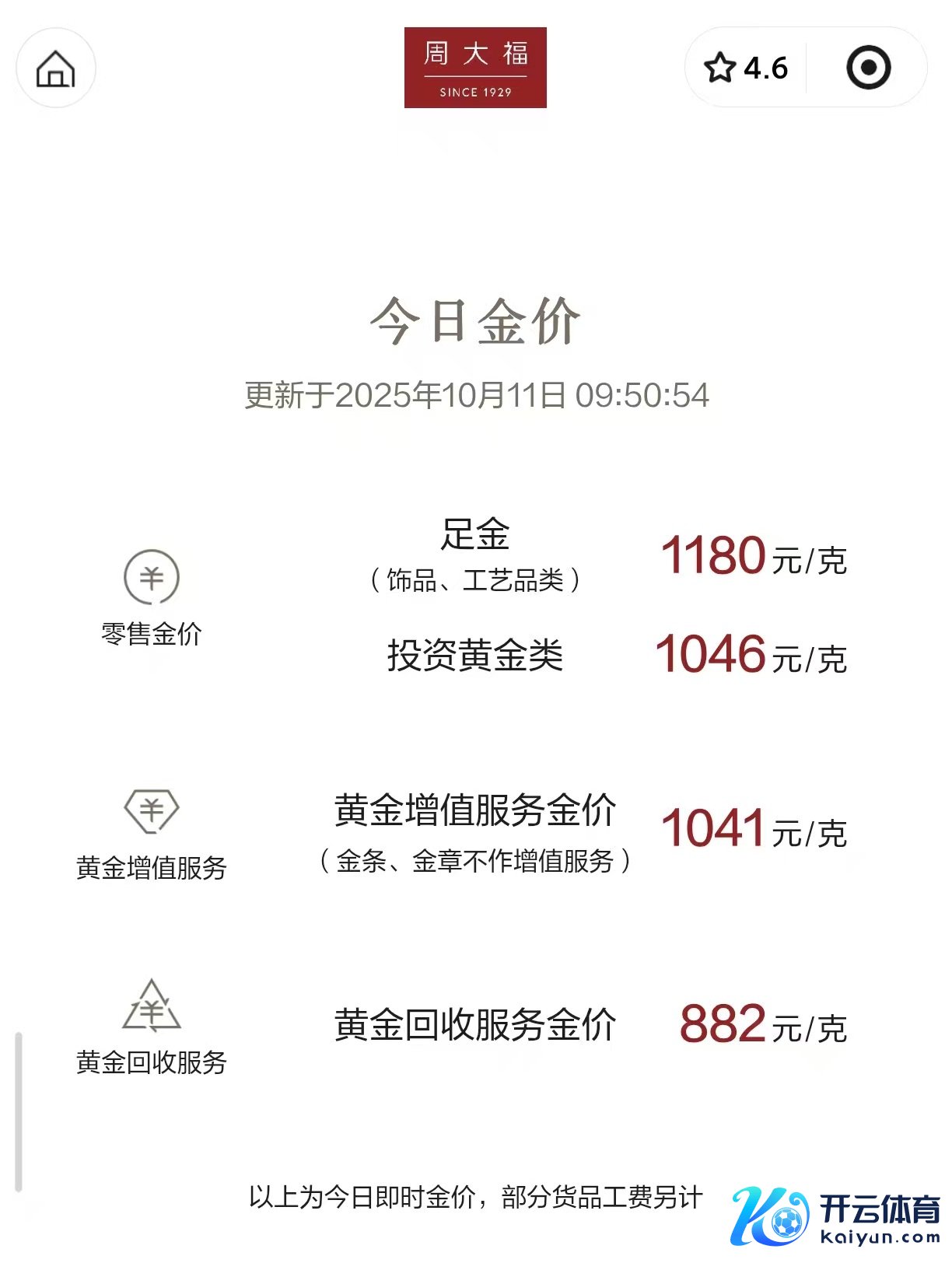Go to the mini-program home page
This screenshot has height=1263, width=952.
point(56,68)
